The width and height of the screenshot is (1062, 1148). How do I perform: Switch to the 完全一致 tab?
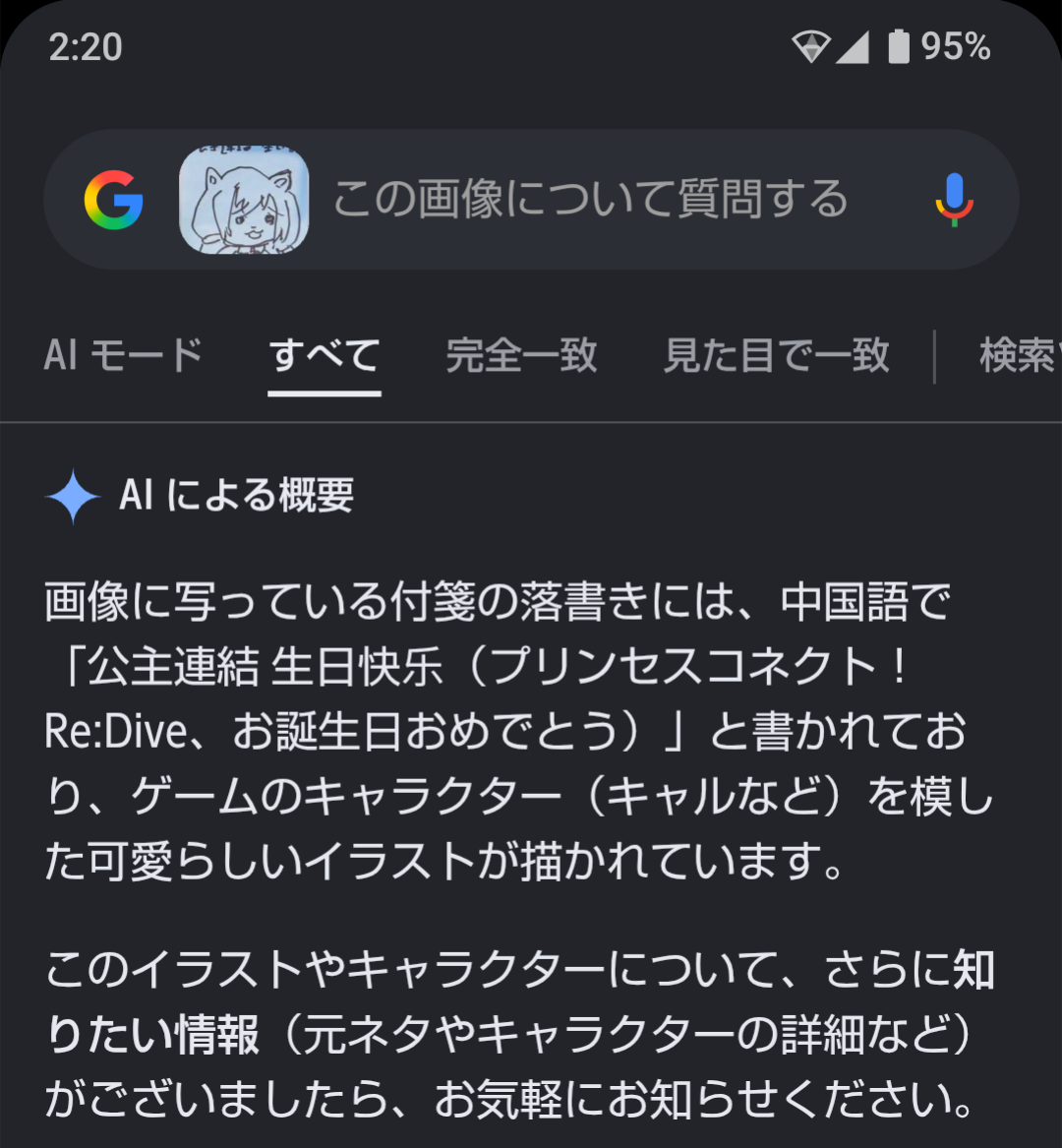coord(522,356)
